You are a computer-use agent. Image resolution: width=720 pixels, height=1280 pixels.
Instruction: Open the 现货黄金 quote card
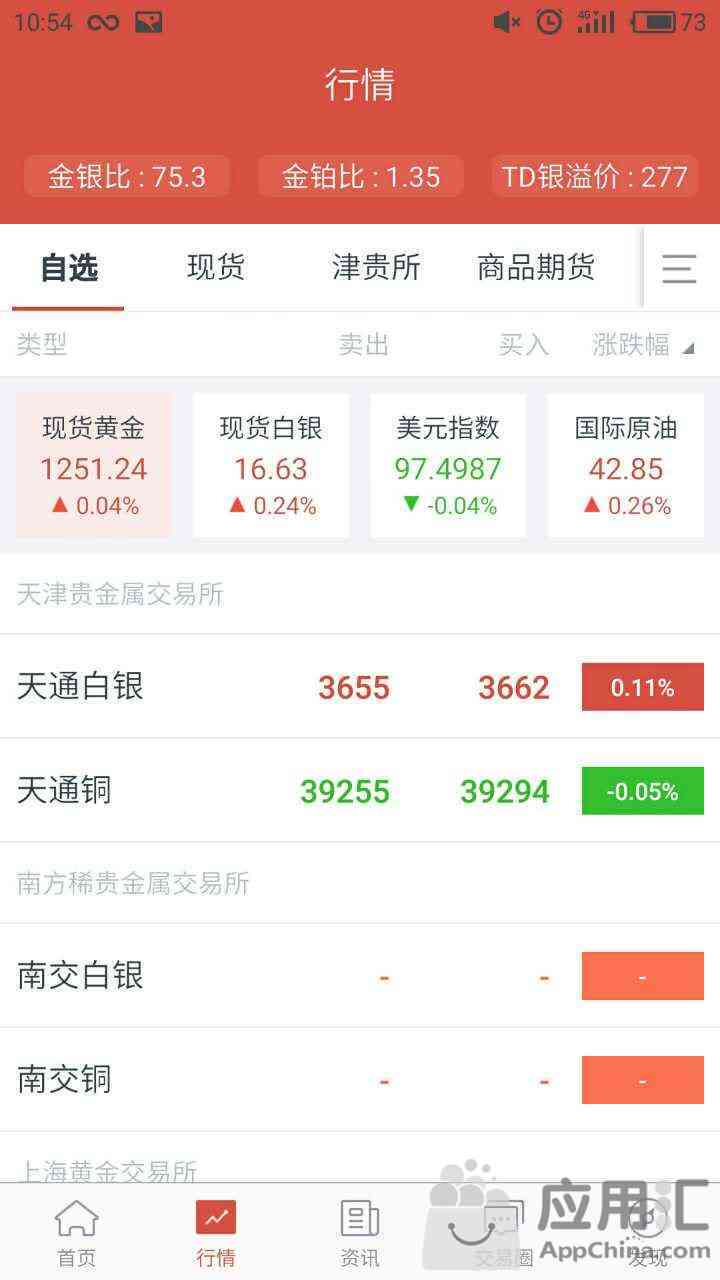(x=94, y=466)
